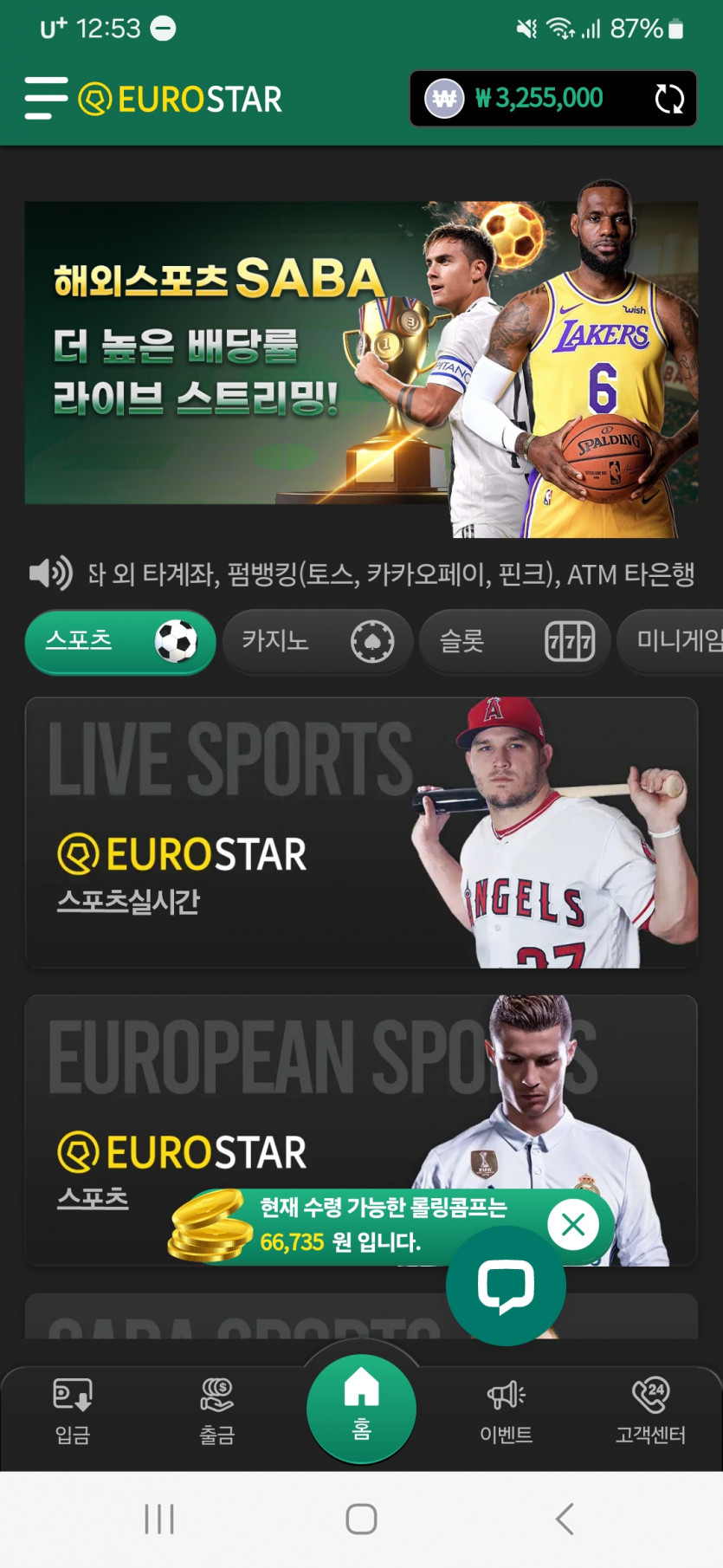Open the hamburger drawer menu

(x=46, y=98)
